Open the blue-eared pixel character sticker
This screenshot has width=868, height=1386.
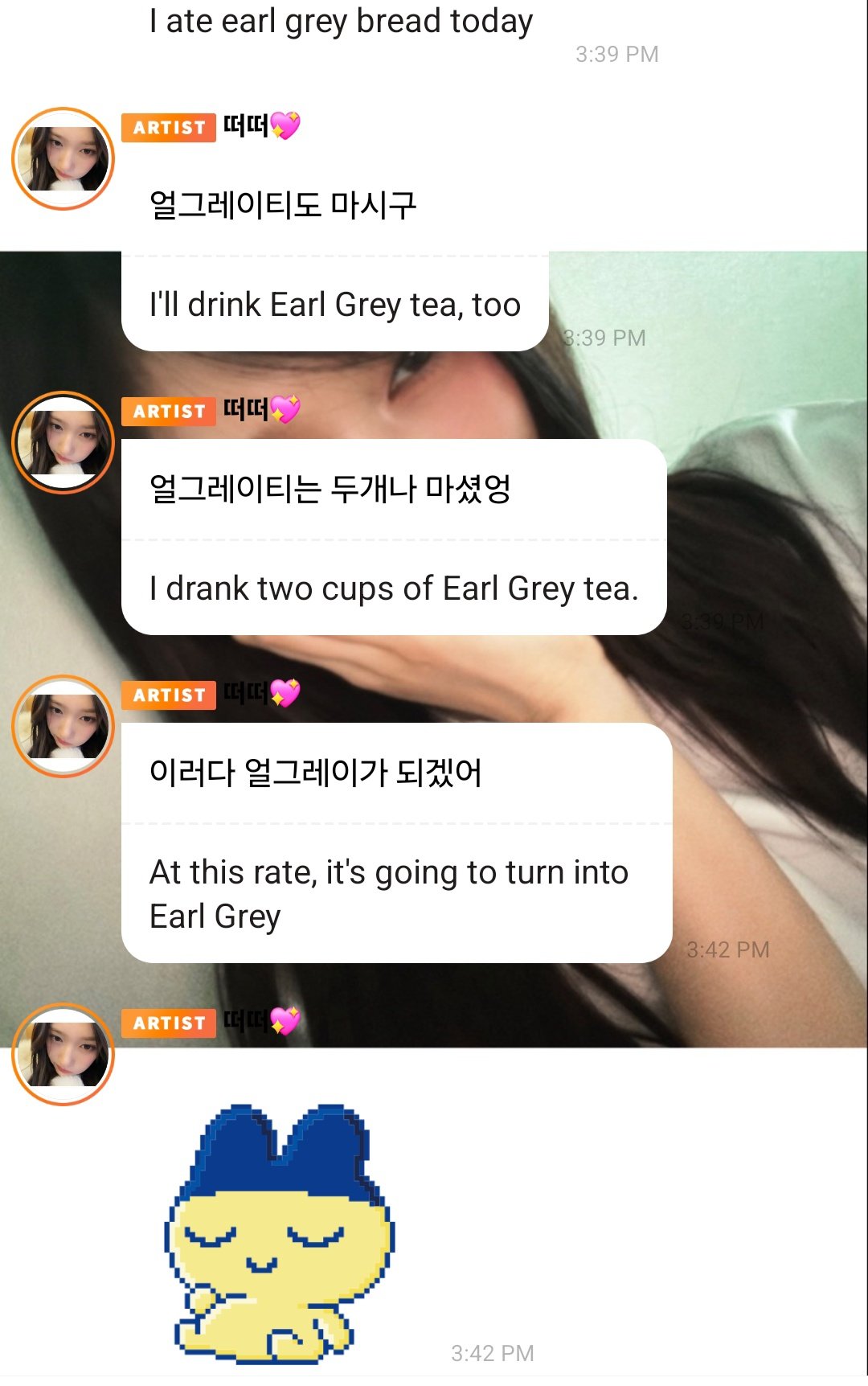point(279,1233)
